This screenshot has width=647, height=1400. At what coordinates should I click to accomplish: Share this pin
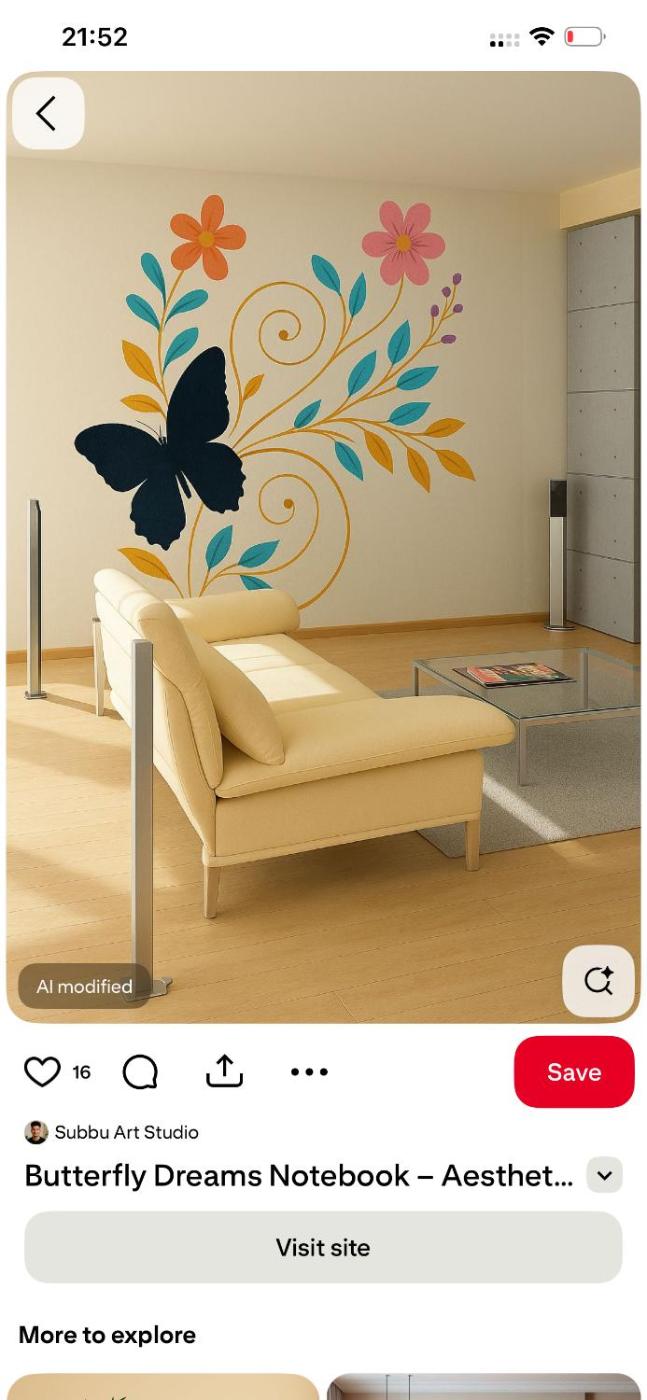225,1071
